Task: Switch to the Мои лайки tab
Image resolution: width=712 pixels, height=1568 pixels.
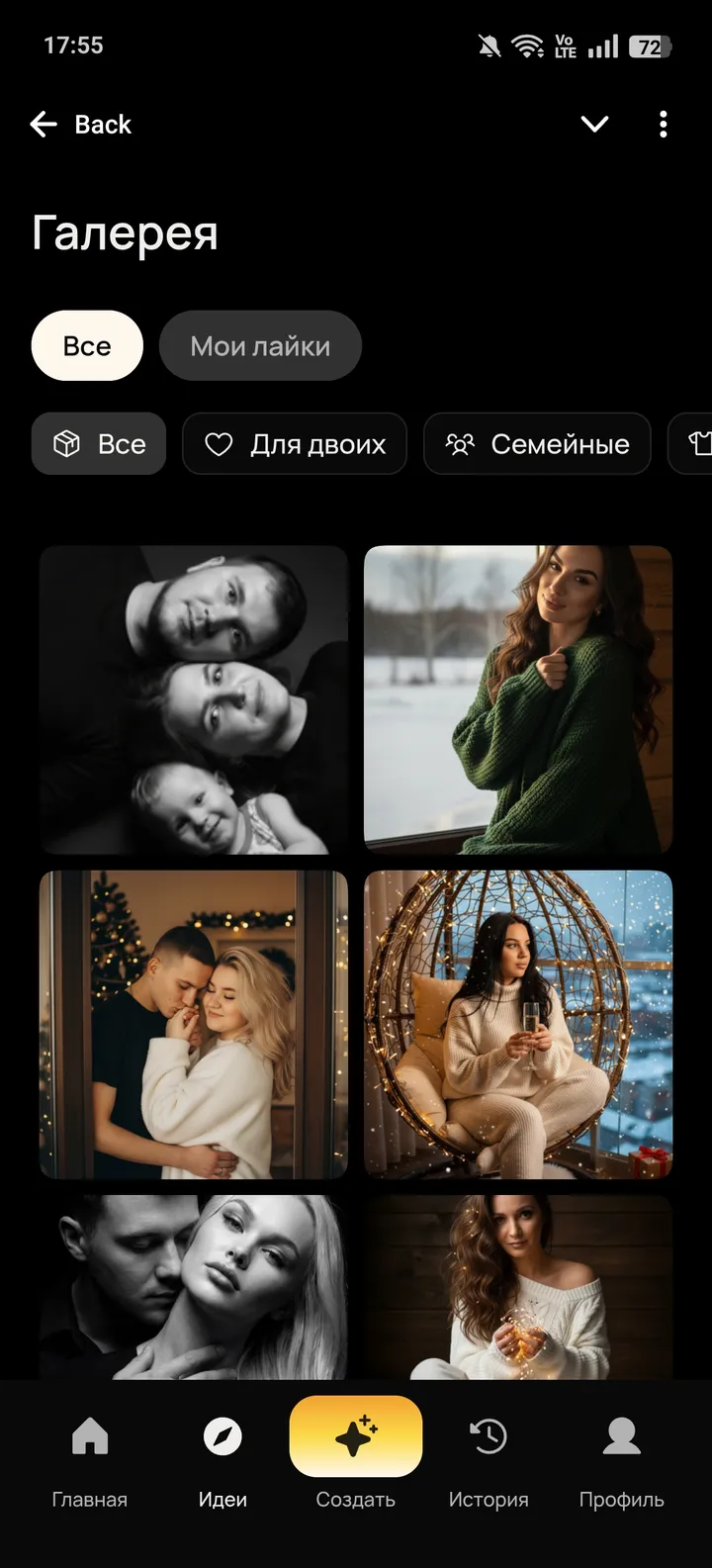Action: click(x=260, y=346)
